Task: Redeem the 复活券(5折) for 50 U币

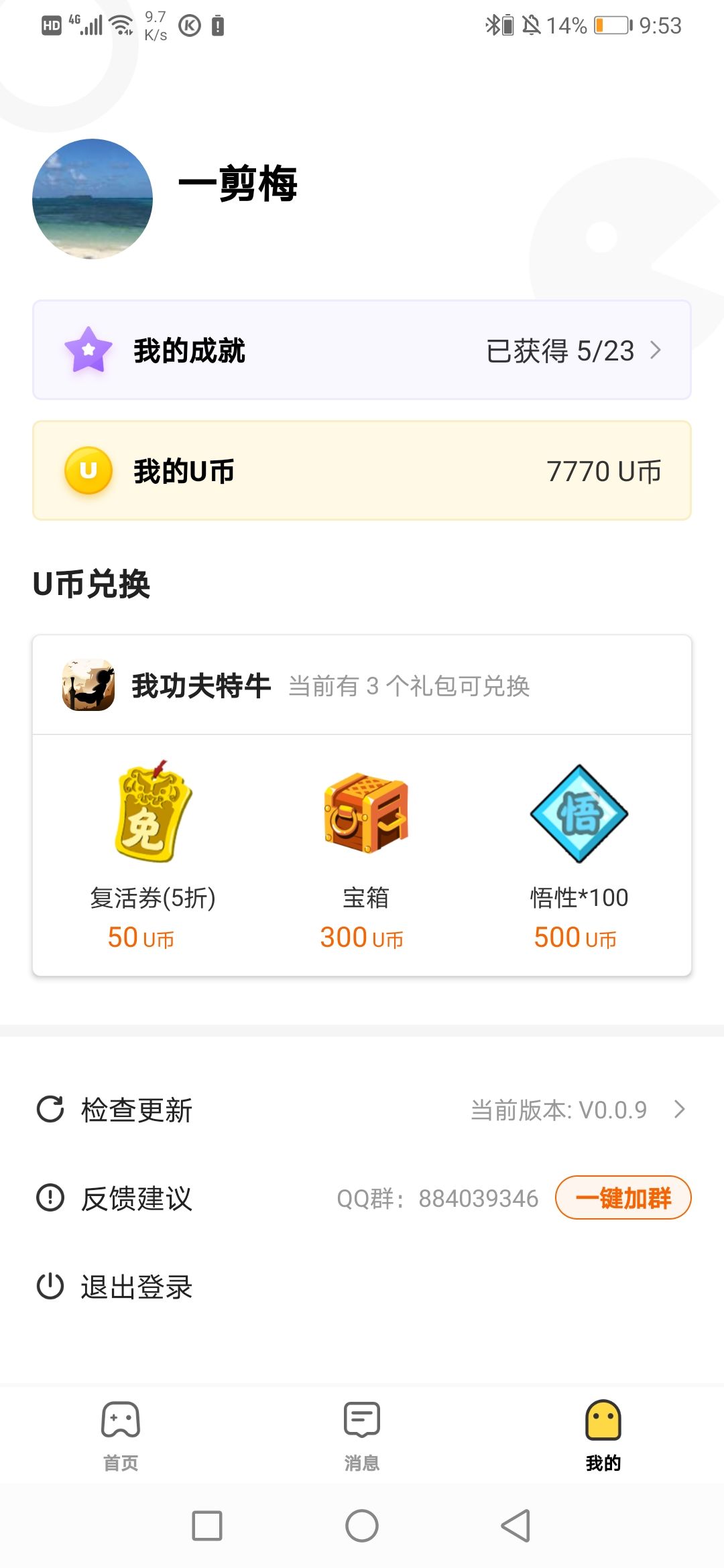Action: pos(152,855)
